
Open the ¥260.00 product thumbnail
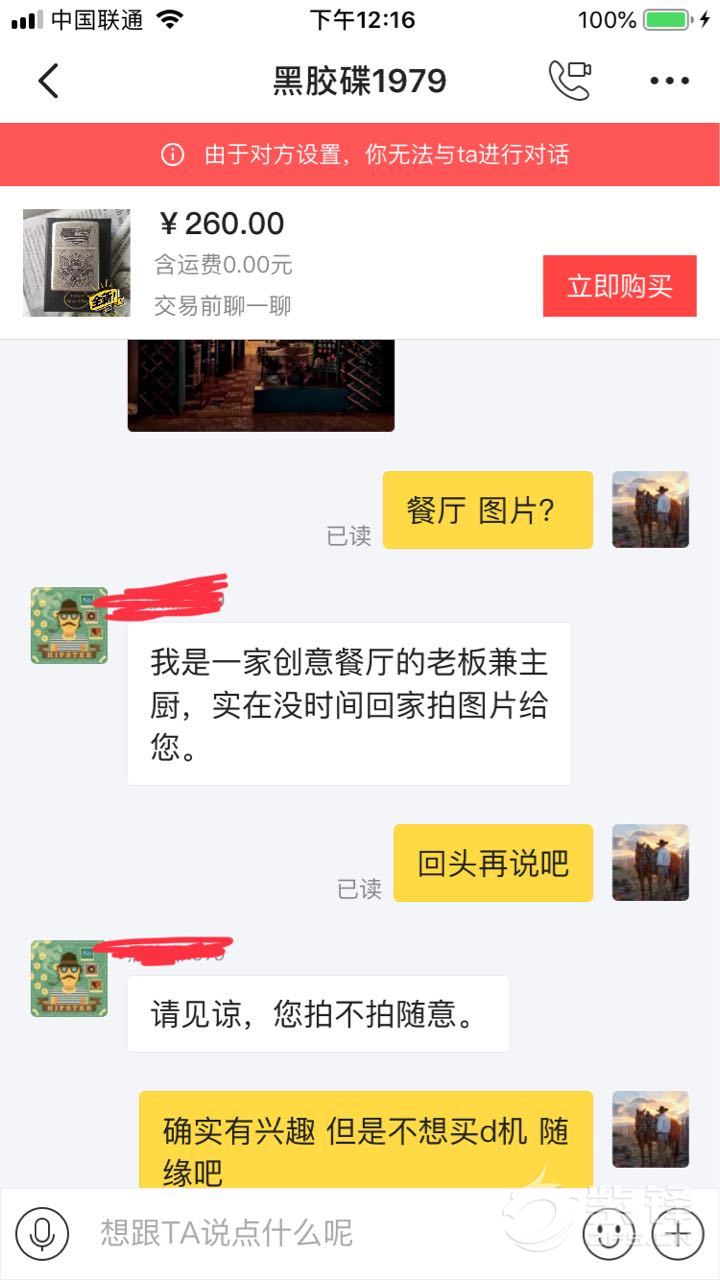(77, 263)
